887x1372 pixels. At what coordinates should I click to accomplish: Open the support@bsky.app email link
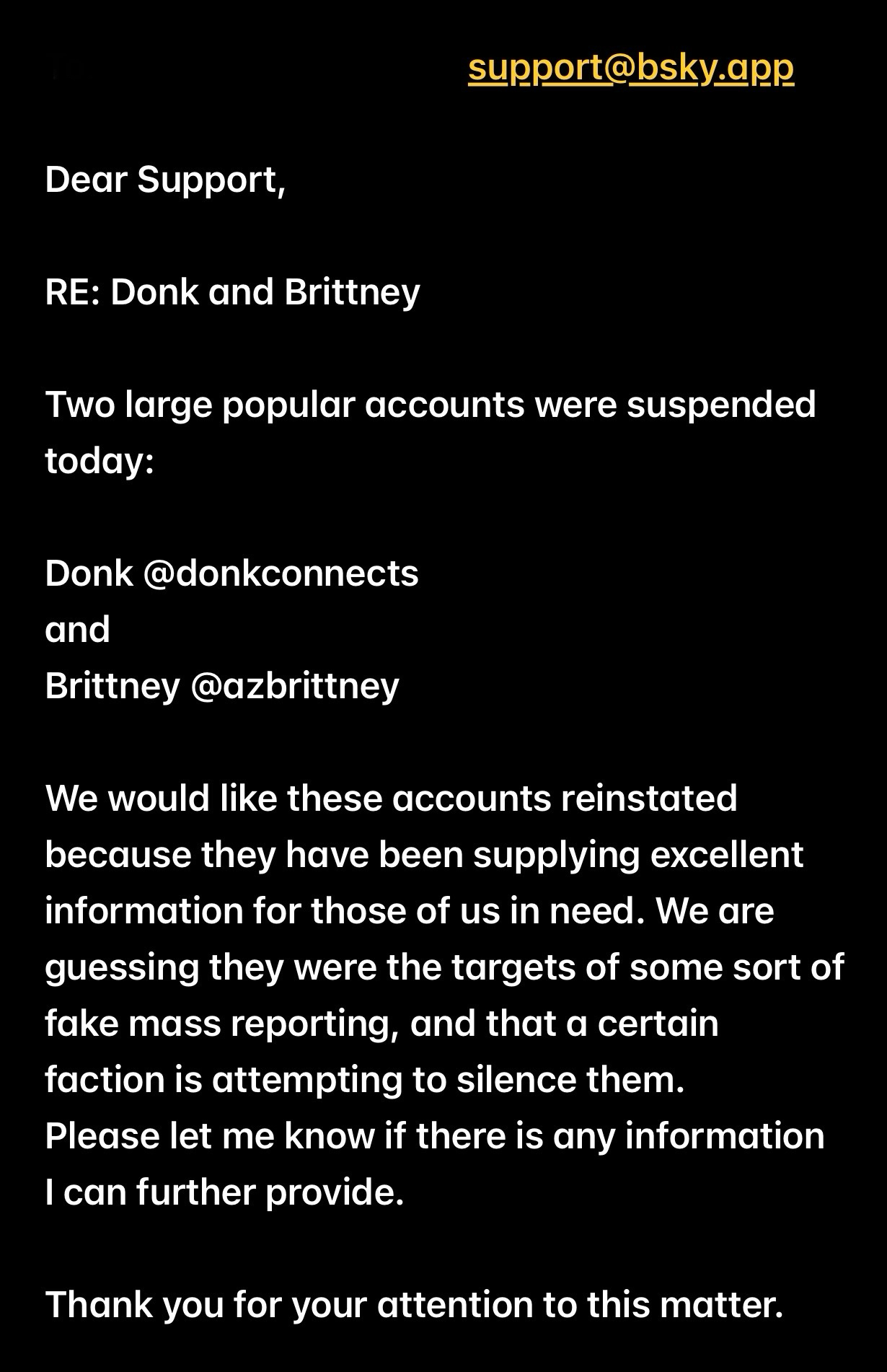click(x=631, y=69)
